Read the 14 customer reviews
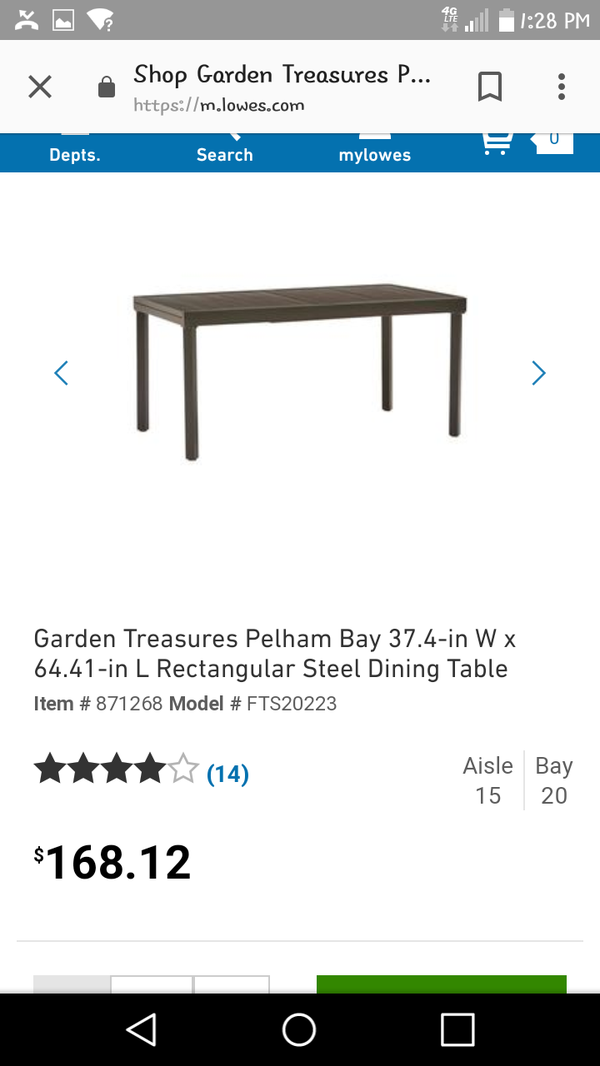 pos(227,773)
